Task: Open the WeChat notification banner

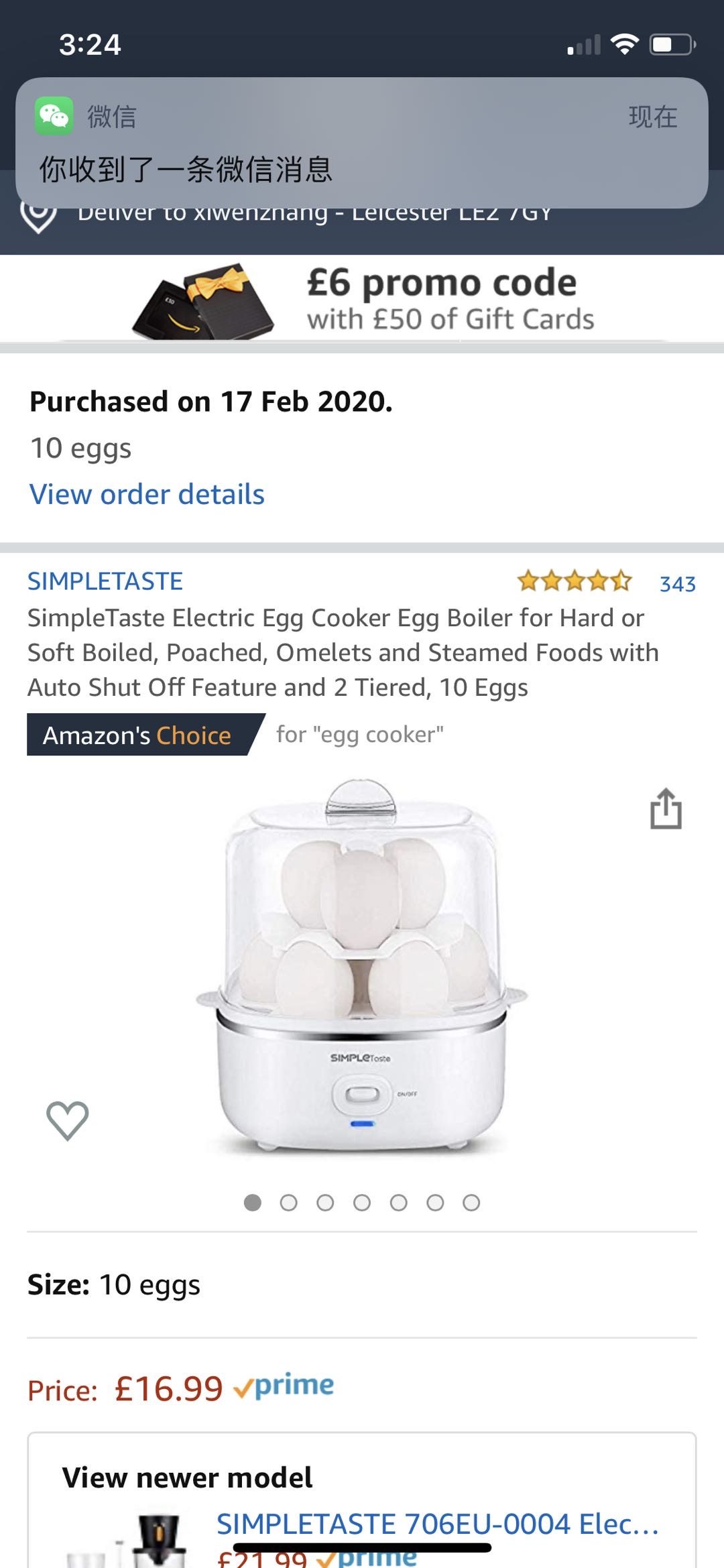Action: point(362,143)
